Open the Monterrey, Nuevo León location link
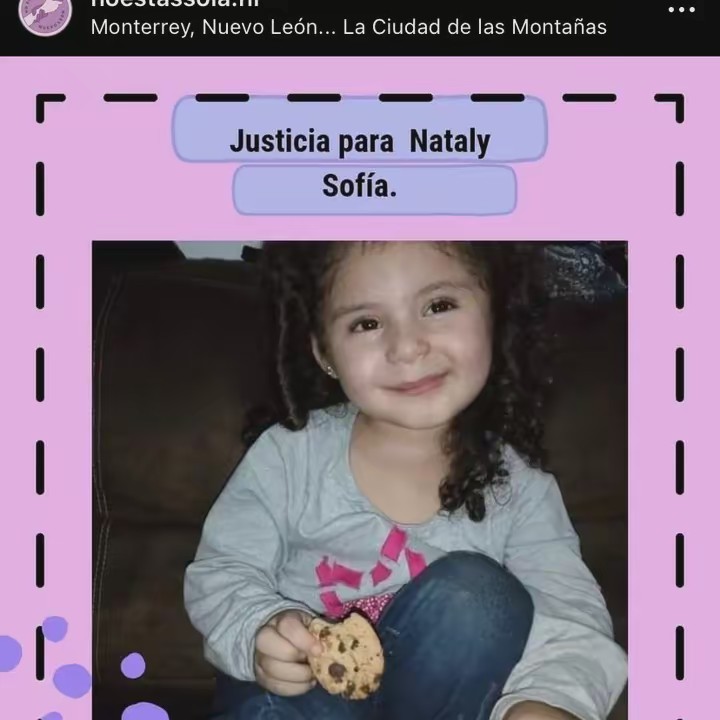The width and height of the screenshot is (720, 720). [348, 27]
